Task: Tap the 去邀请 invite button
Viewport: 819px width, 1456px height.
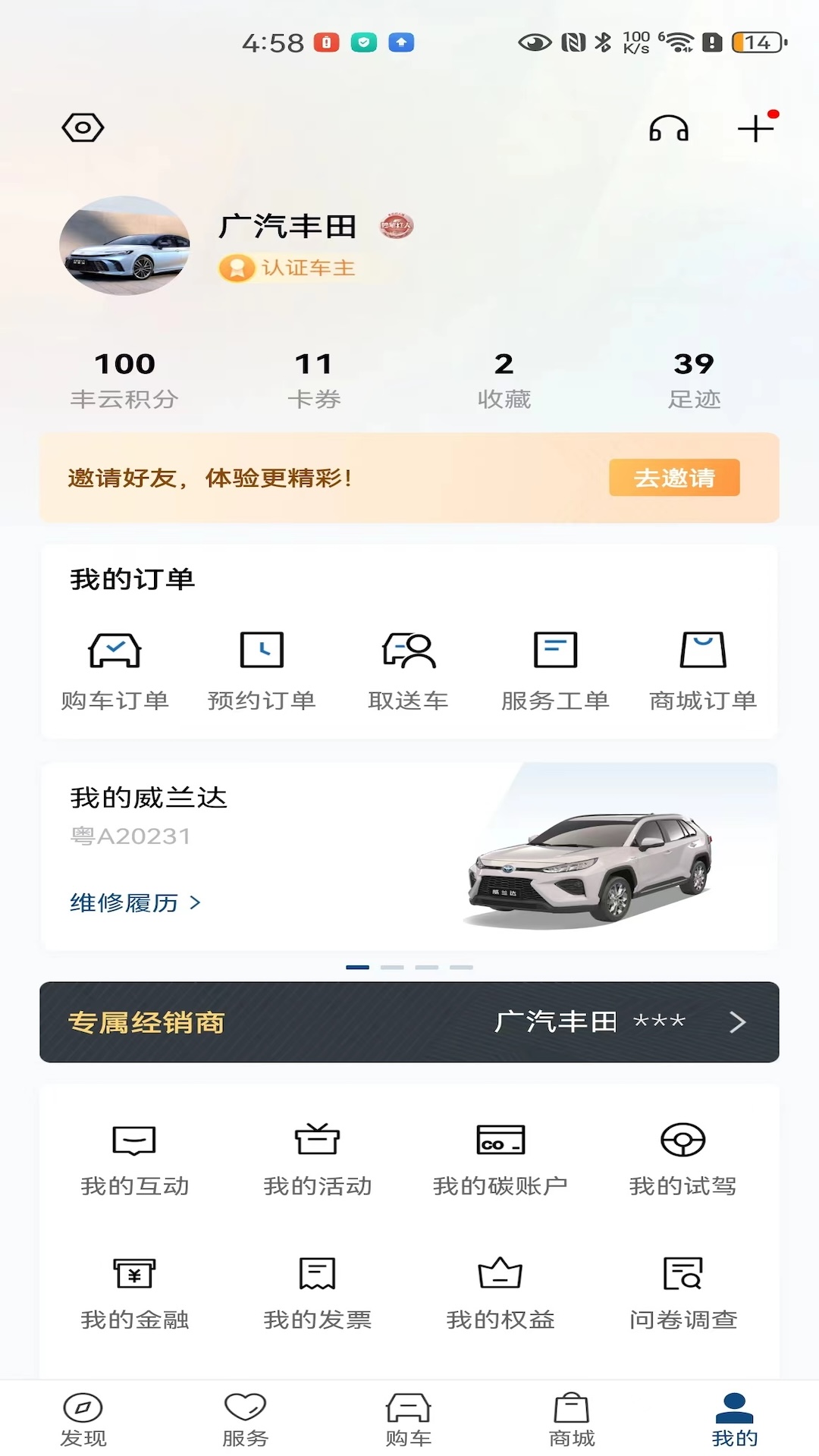Action: [x=674, y=478]
